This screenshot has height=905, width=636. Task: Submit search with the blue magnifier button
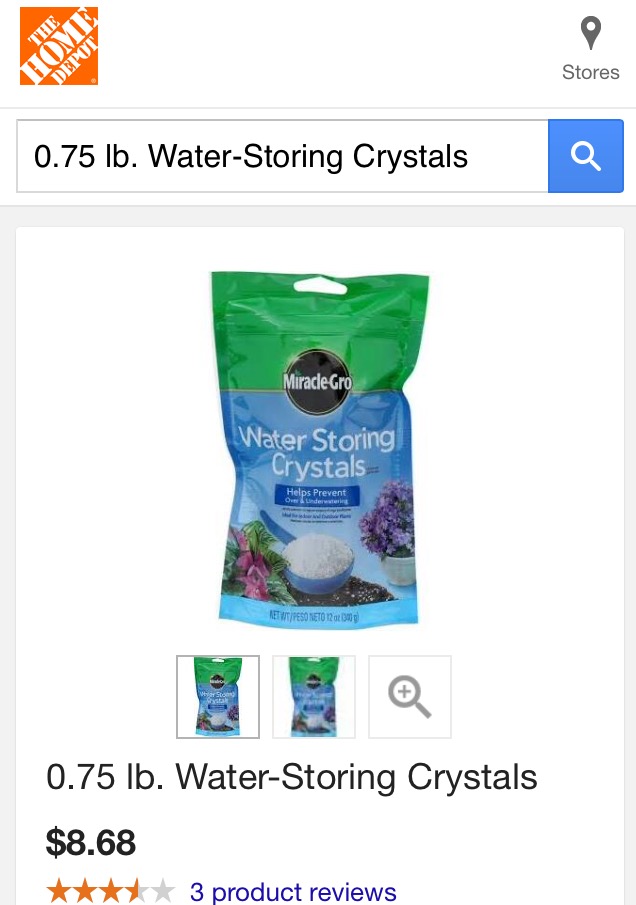[x=585, y=156]
